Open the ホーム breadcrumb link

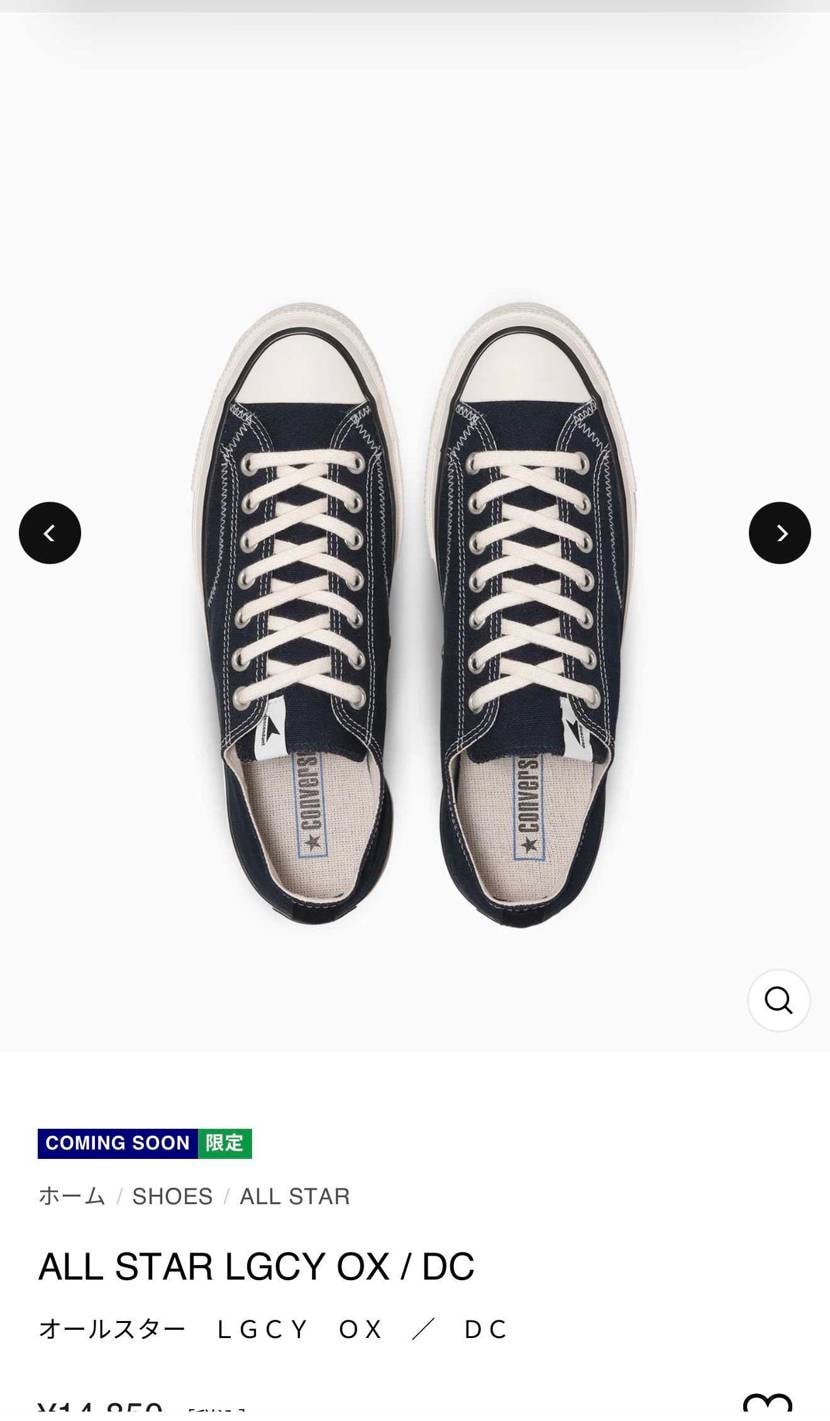[72, 1196]
